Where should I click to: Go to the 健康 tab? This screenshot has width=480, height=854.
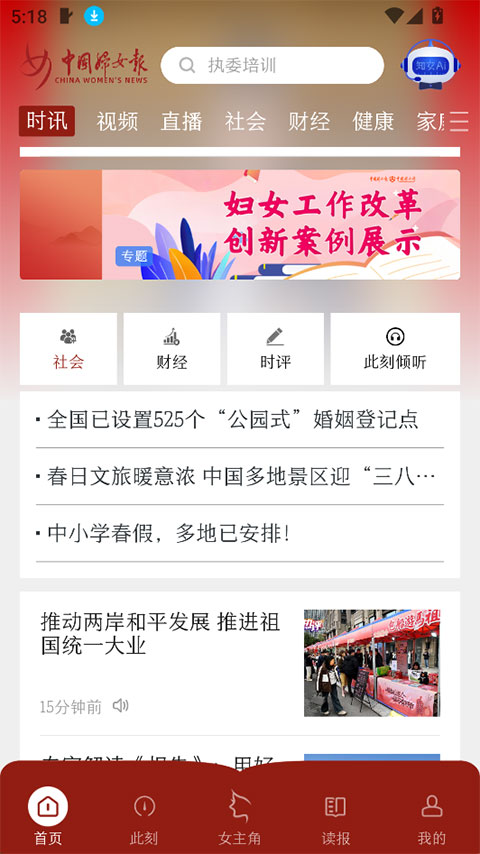click(x=373, y=121)
